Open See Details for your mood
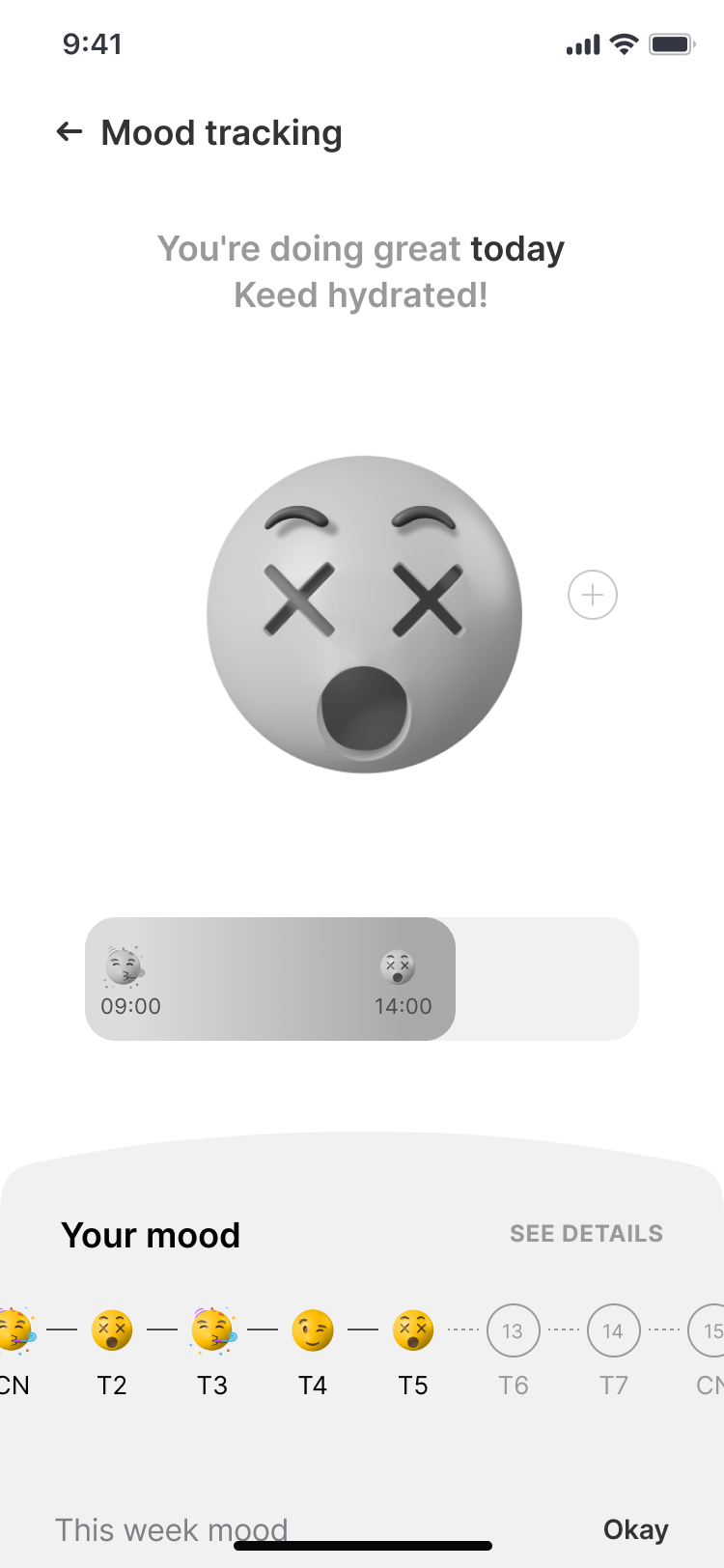This screenshot has height=1568, width=724. click(x=586, y=1233)
